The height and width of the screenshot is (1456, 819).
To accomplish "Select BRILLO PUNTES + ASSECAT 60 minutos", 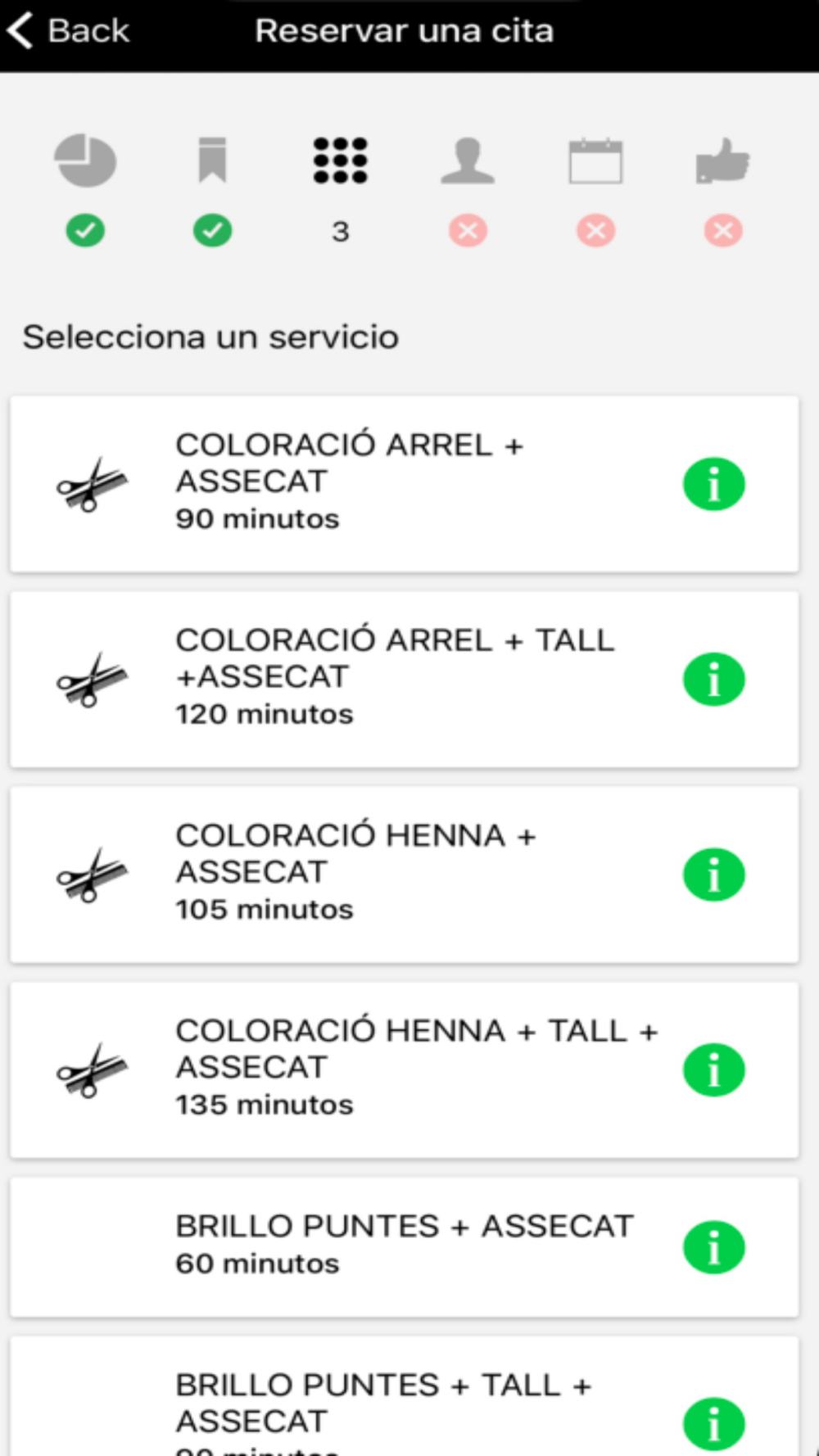I will 404,1247.
